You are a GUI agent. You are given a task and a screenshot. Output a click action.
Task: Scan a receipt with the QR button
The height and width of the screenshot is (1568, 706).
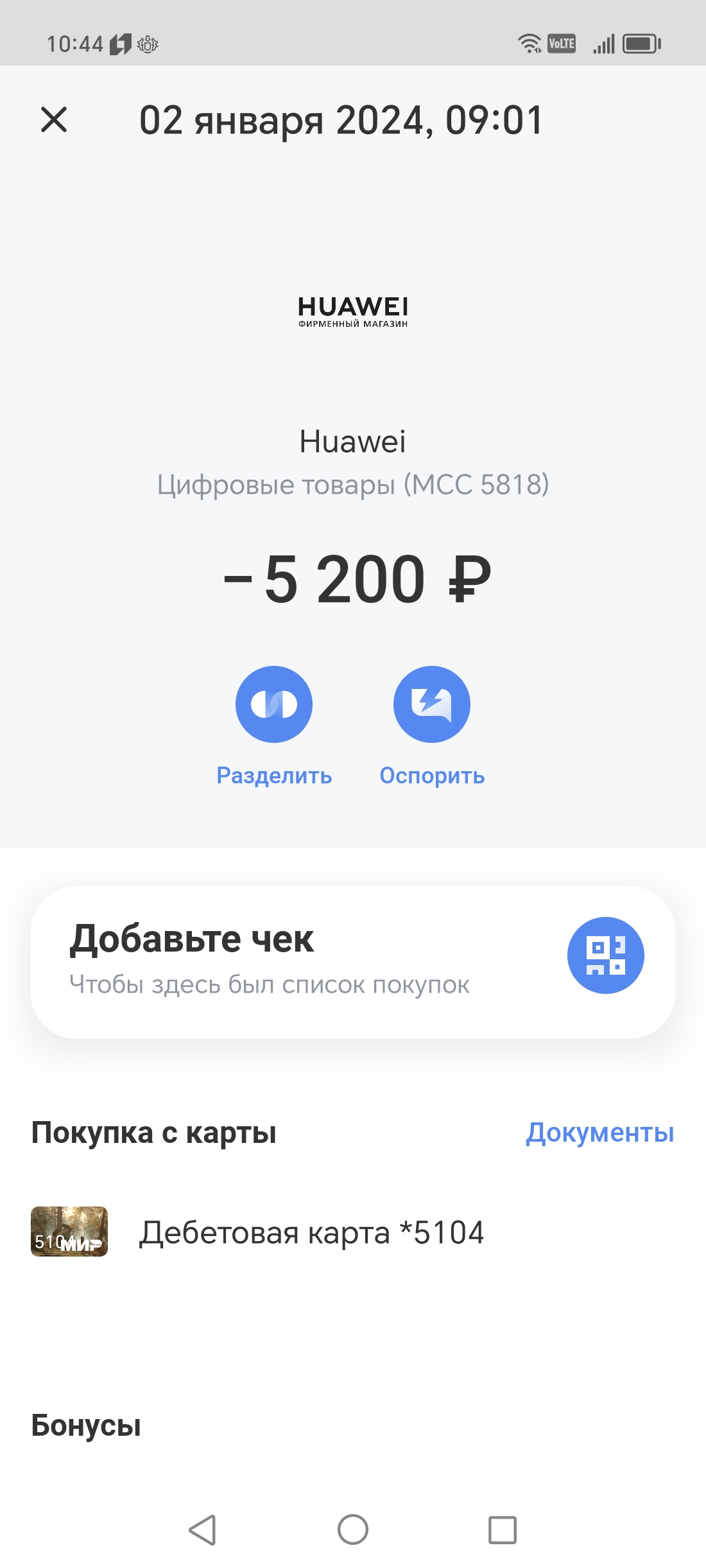tap(605, 955)
